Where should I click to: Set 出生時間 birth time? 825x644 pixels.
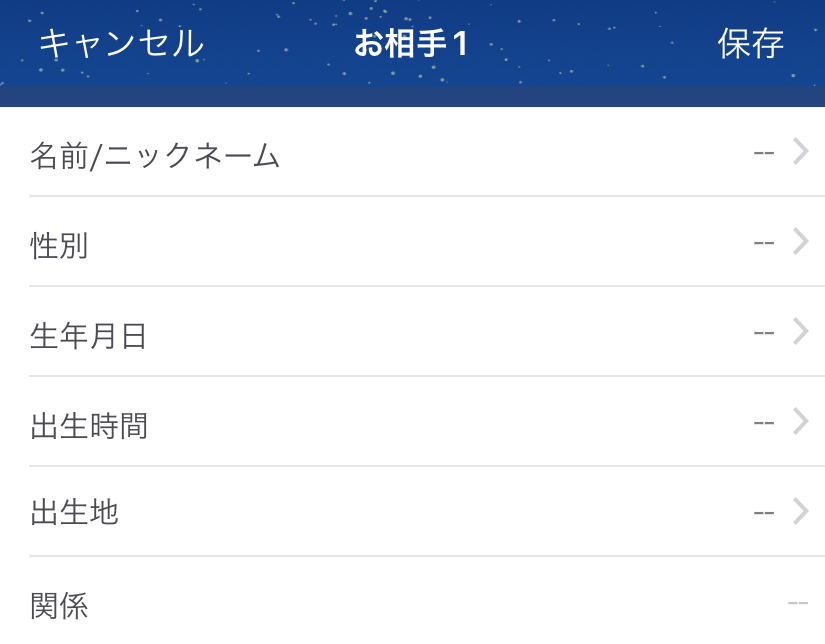412,424
